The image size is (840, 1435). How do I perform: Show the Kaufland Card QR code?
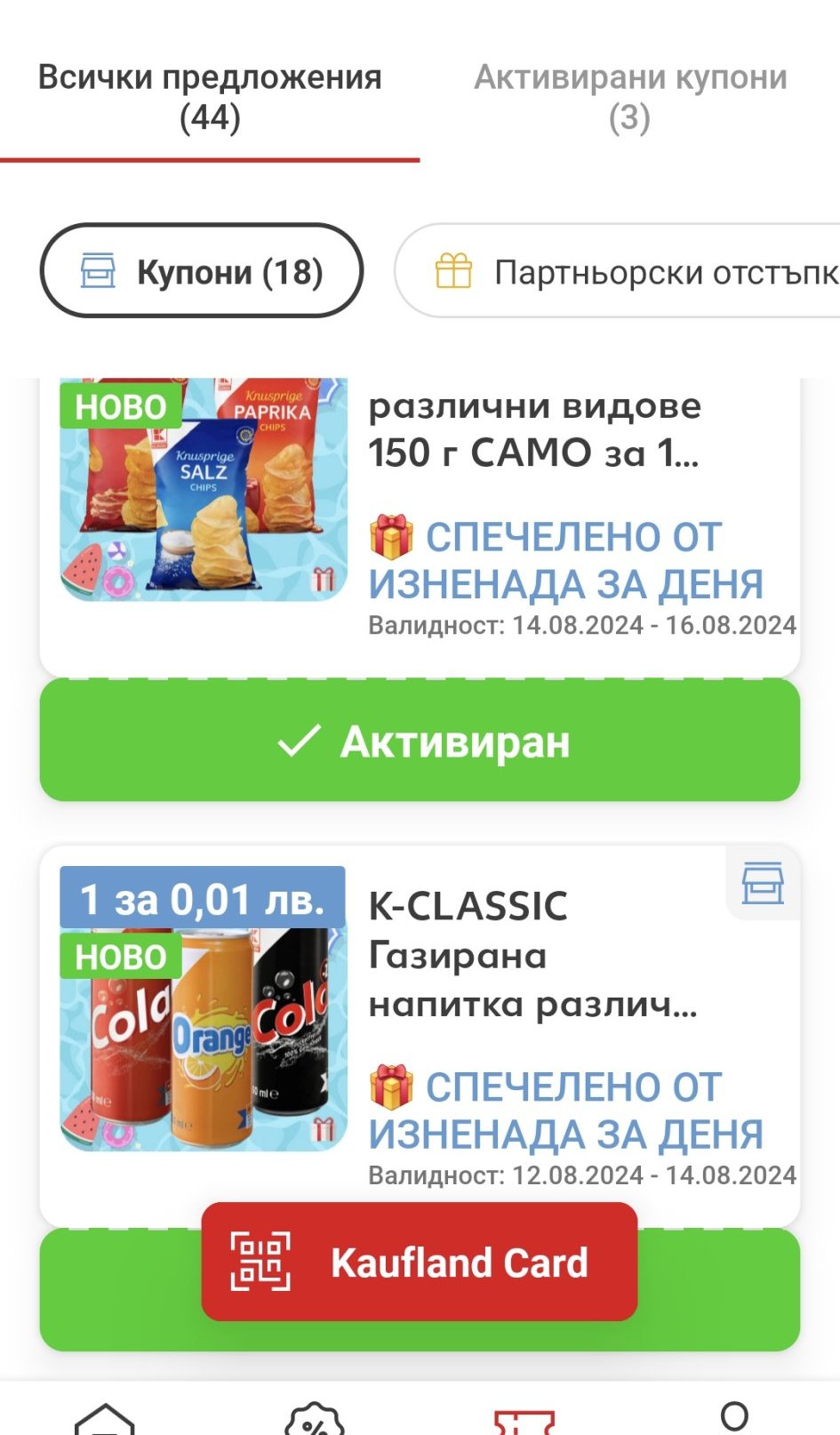420,1262
